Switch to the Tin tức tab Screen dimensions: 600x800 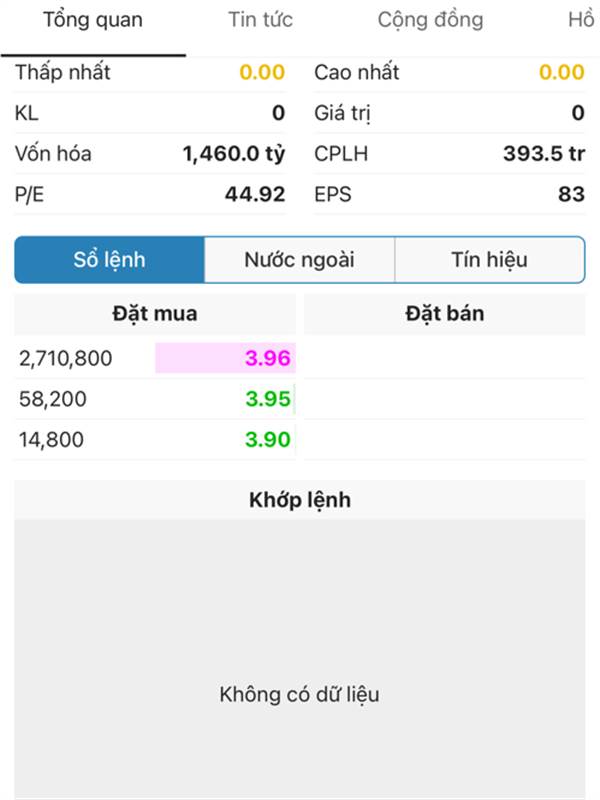[260, 20]
